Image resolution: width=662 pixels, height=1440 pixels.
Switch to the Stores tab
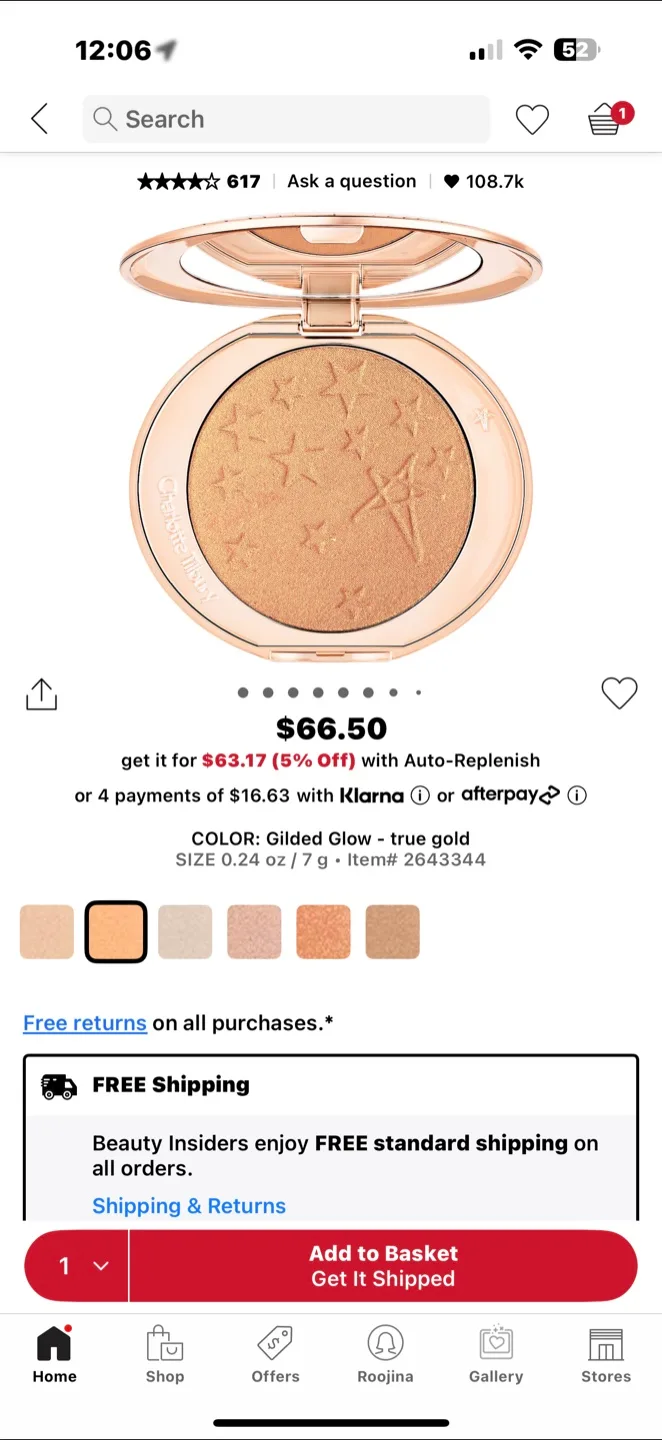pos(605,1355)
